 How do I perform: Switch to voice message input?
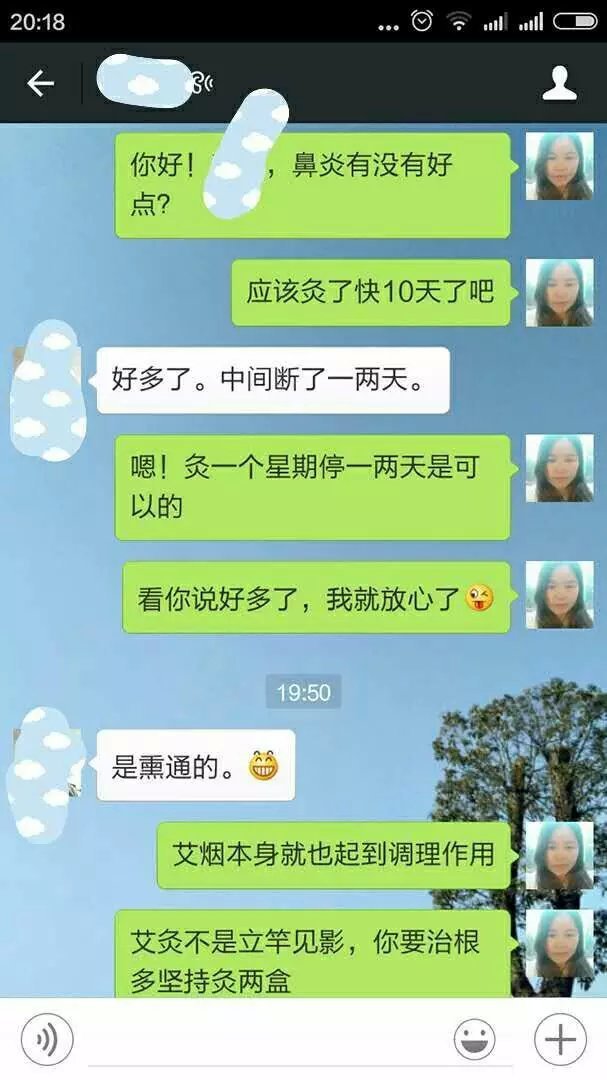pyautogui.click(x=46, y=1039)
